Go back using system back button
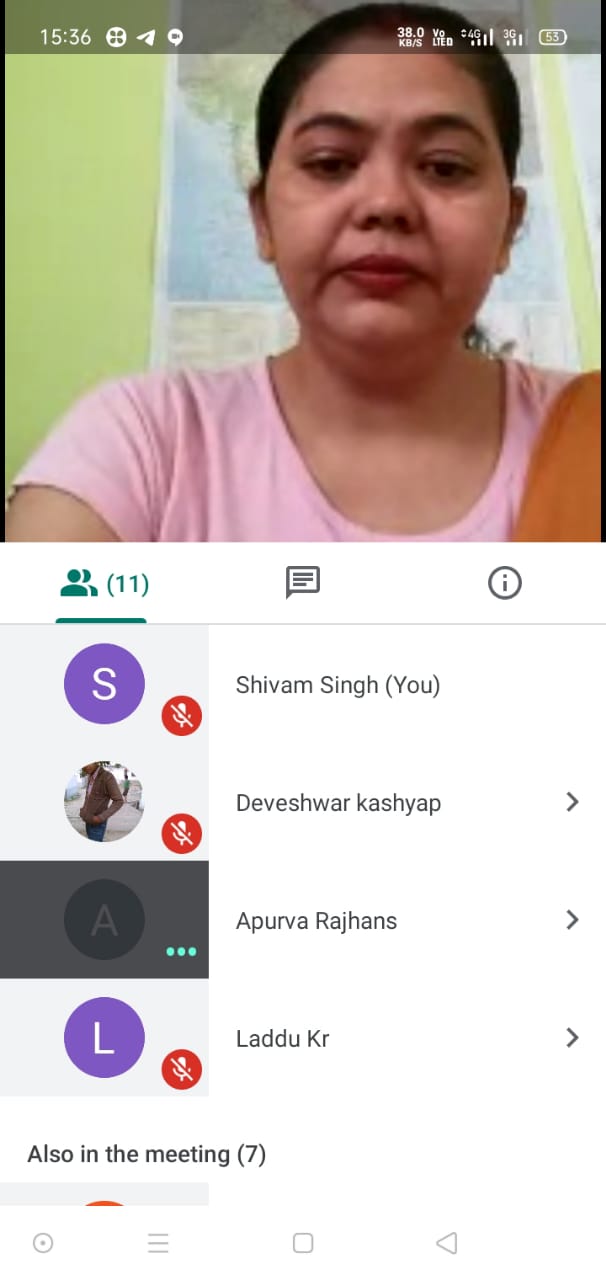Image resolution: width=606 pixels, height=1280 pixels. [x=447, y=1243]
